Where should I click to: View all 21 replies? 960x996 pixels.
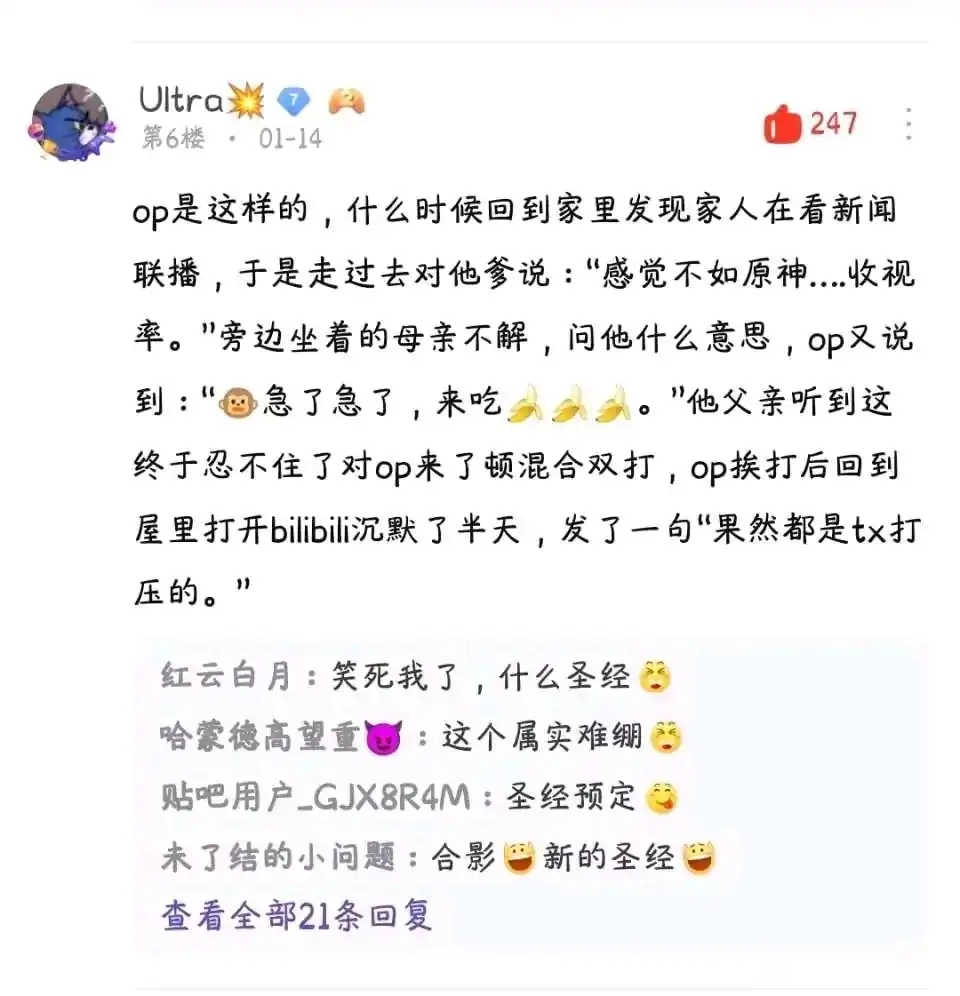pyautogui.click(x=297, y=916)
